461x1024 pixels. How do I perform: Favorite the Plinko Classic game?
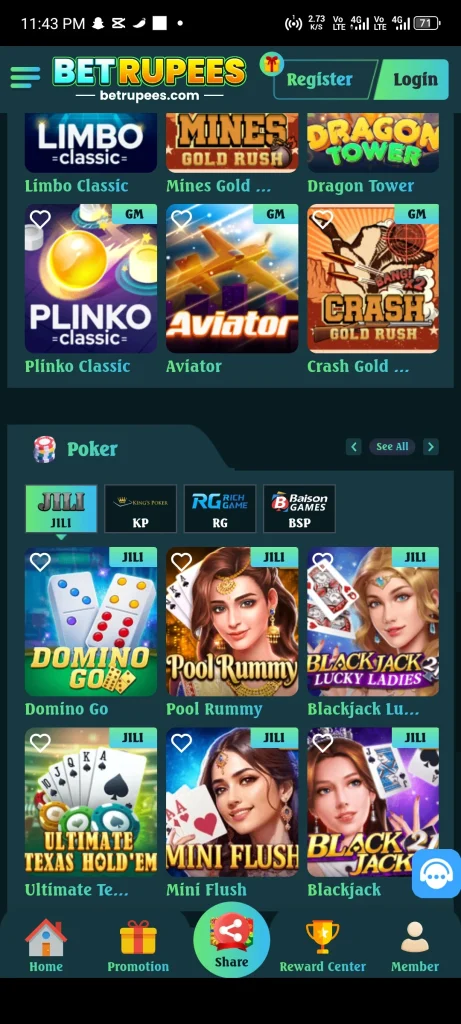pos(40,219)
